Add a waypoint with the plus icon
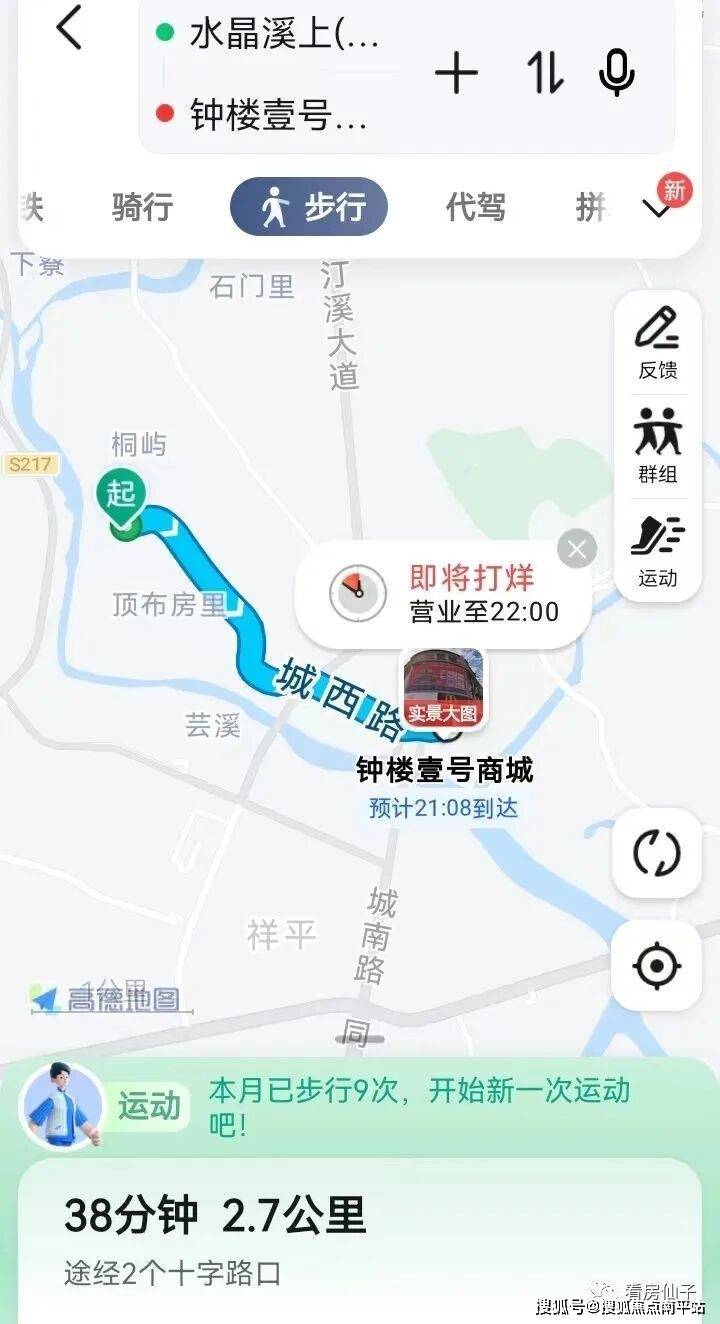Image resolution: width=720 pixels, height=1324 pixels. pos(456,73)
